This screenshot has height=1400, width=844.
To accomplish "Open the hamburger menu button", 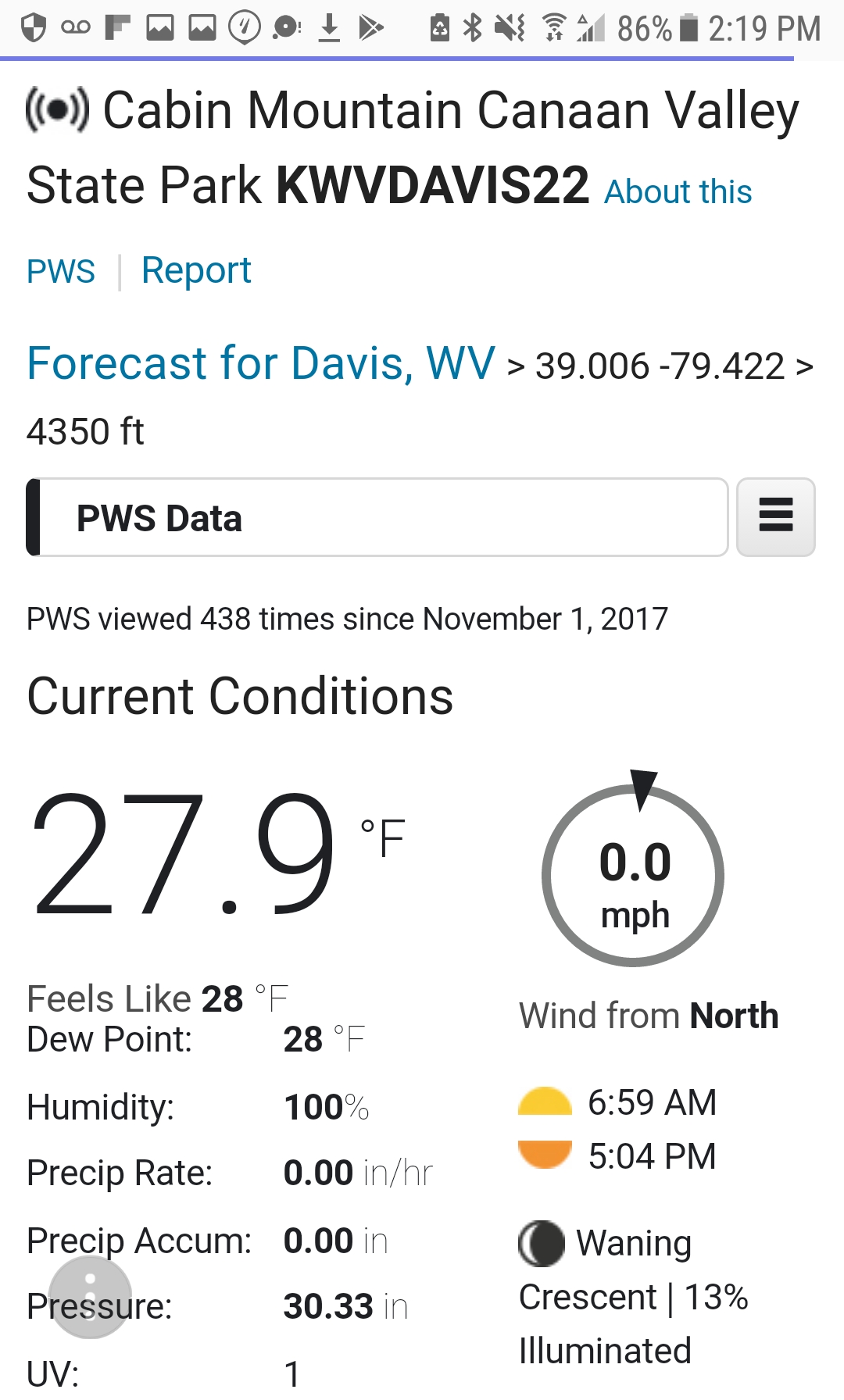I will [x=775, y=517].
